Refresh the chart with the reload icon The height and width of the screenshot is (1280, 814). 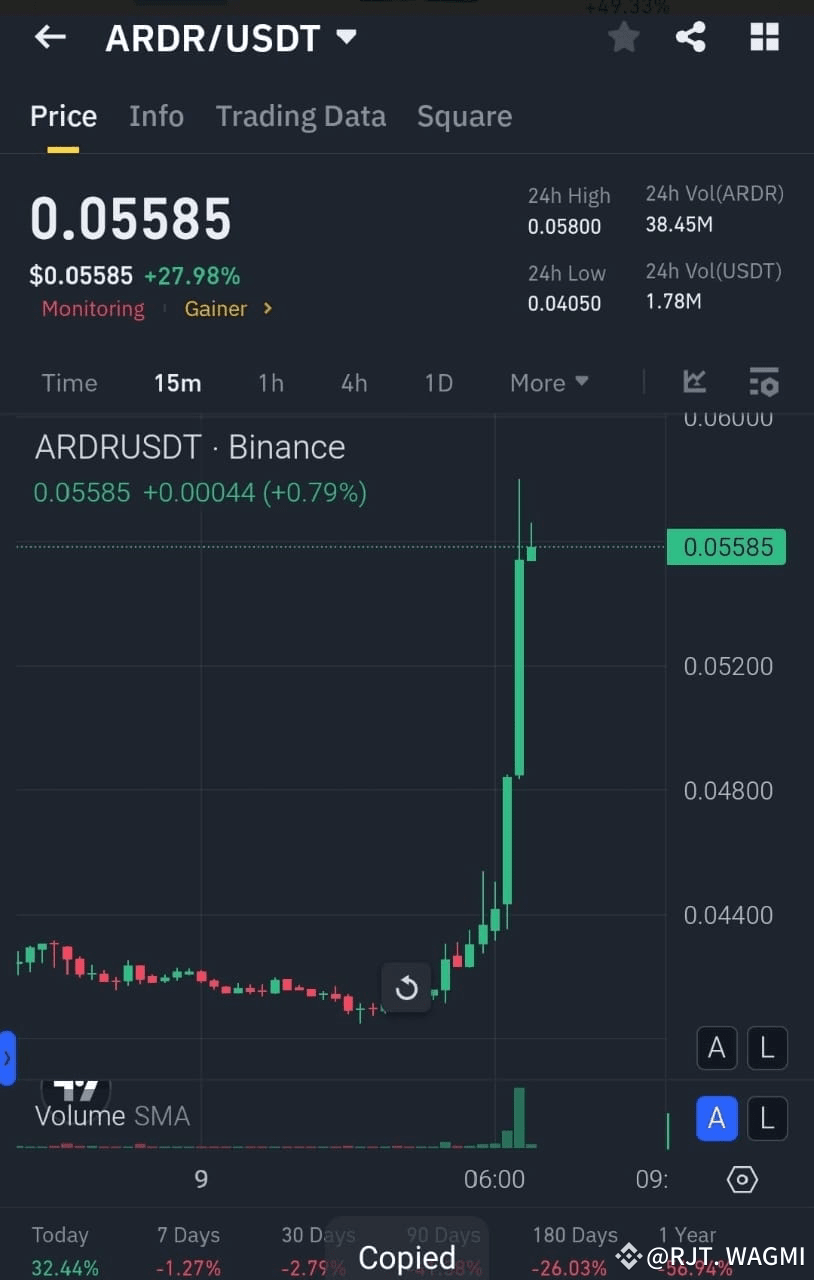point(406,988)
